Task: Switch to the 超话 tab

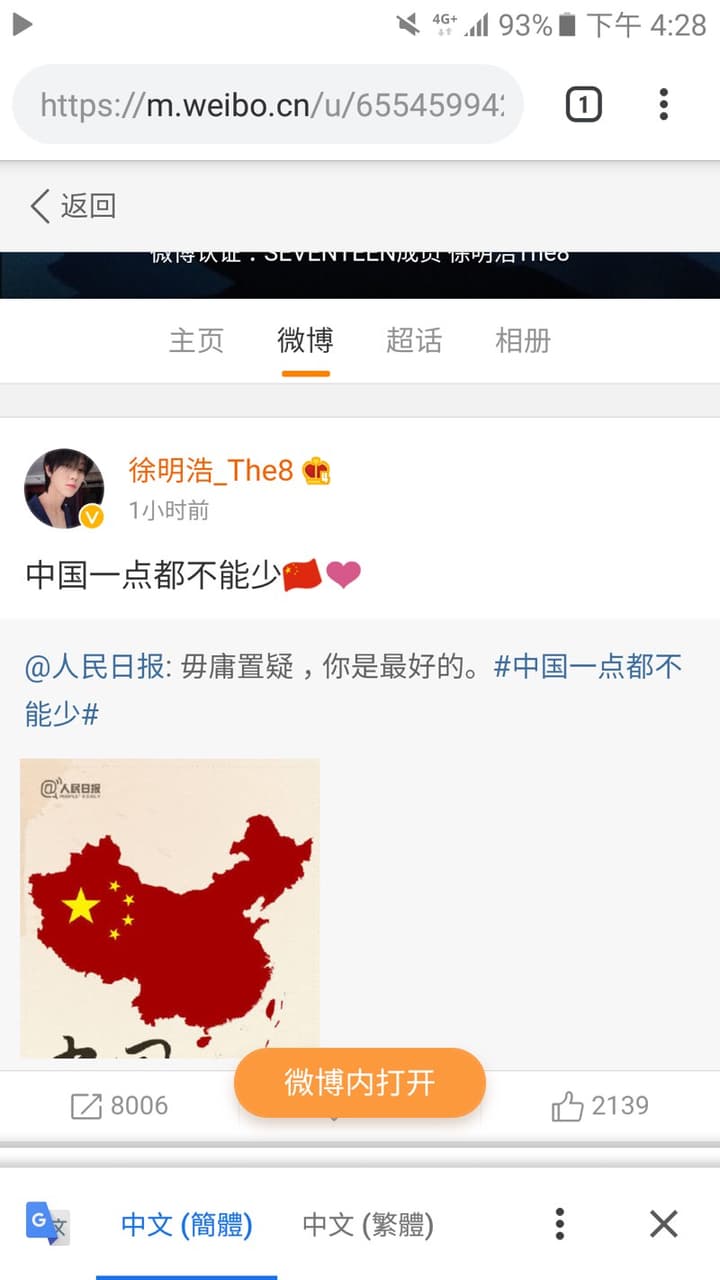Action: pos(414,340)
